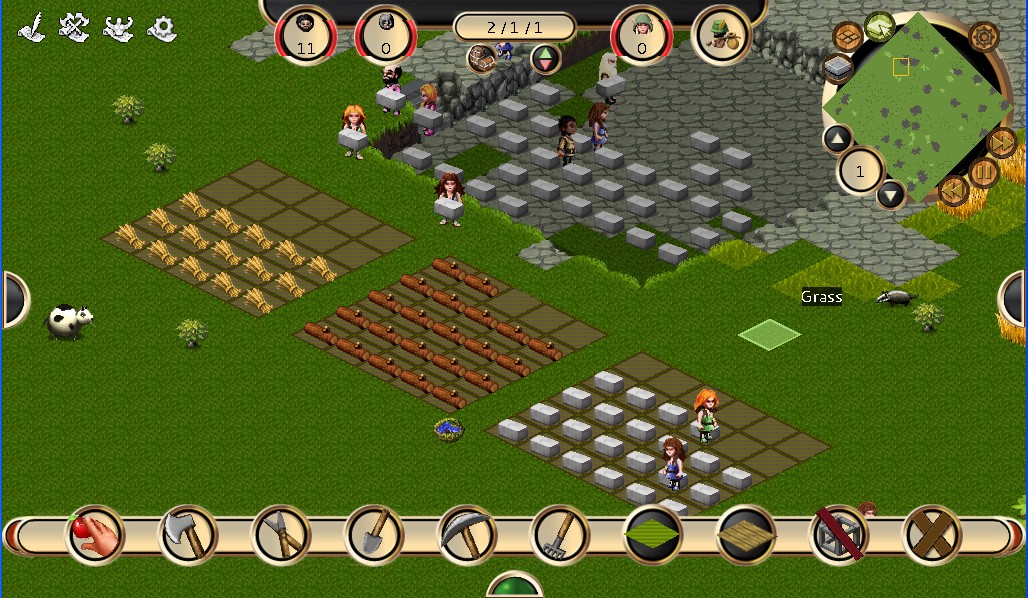Open the merchant trader button
Viewport: 1028px width, 598px height.
[722, 35]
